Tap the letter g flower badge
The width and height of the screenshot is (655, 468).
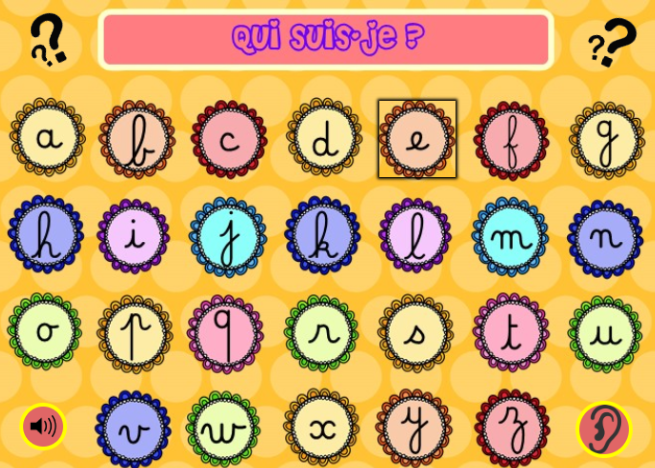tap(606, 140)
